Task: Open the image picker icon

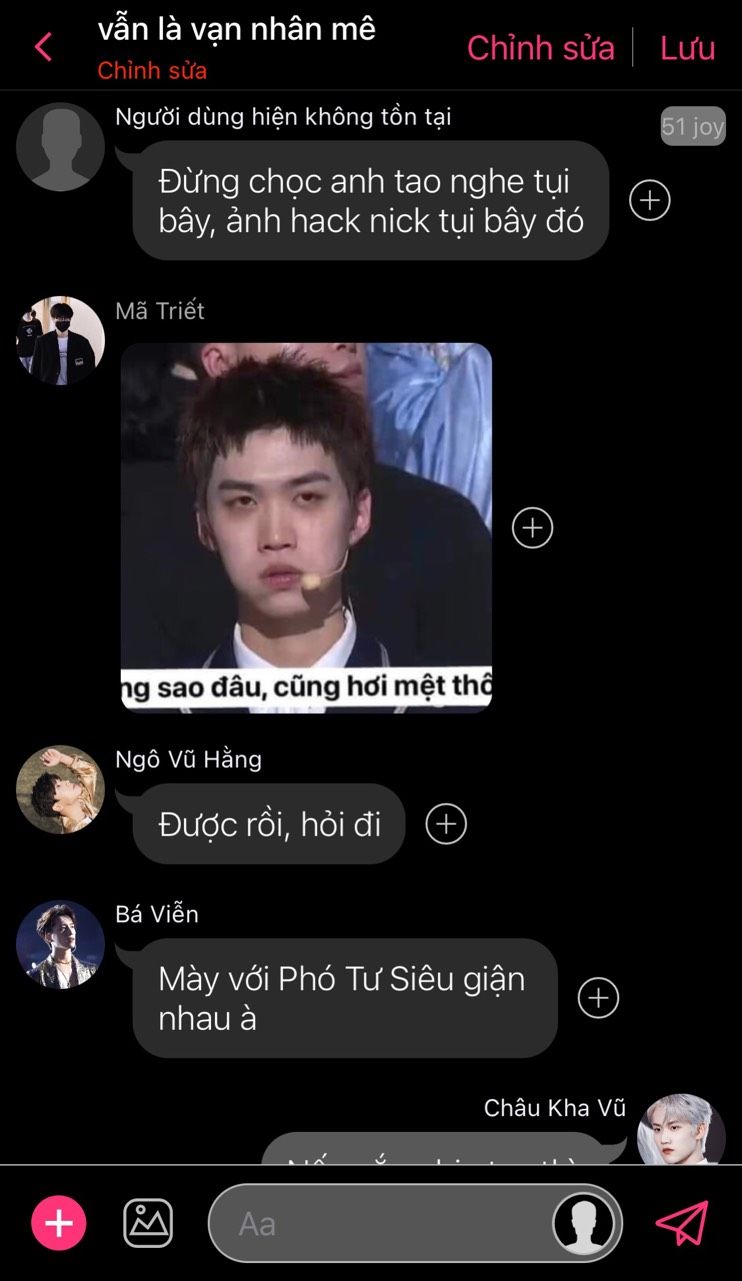Action: tap(148, 1223)
